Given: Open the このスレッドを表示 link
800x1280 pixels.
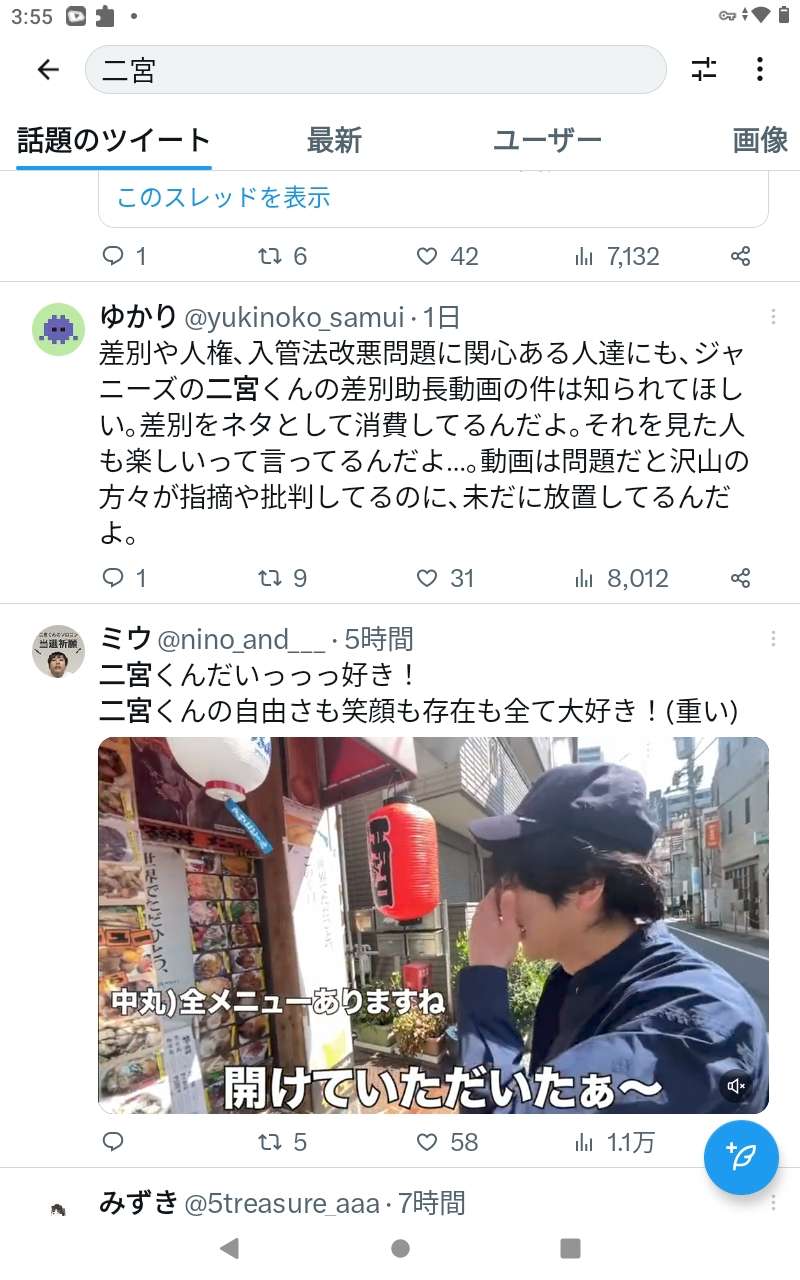Looking at the screenshot, I should [x=223, y=197].
